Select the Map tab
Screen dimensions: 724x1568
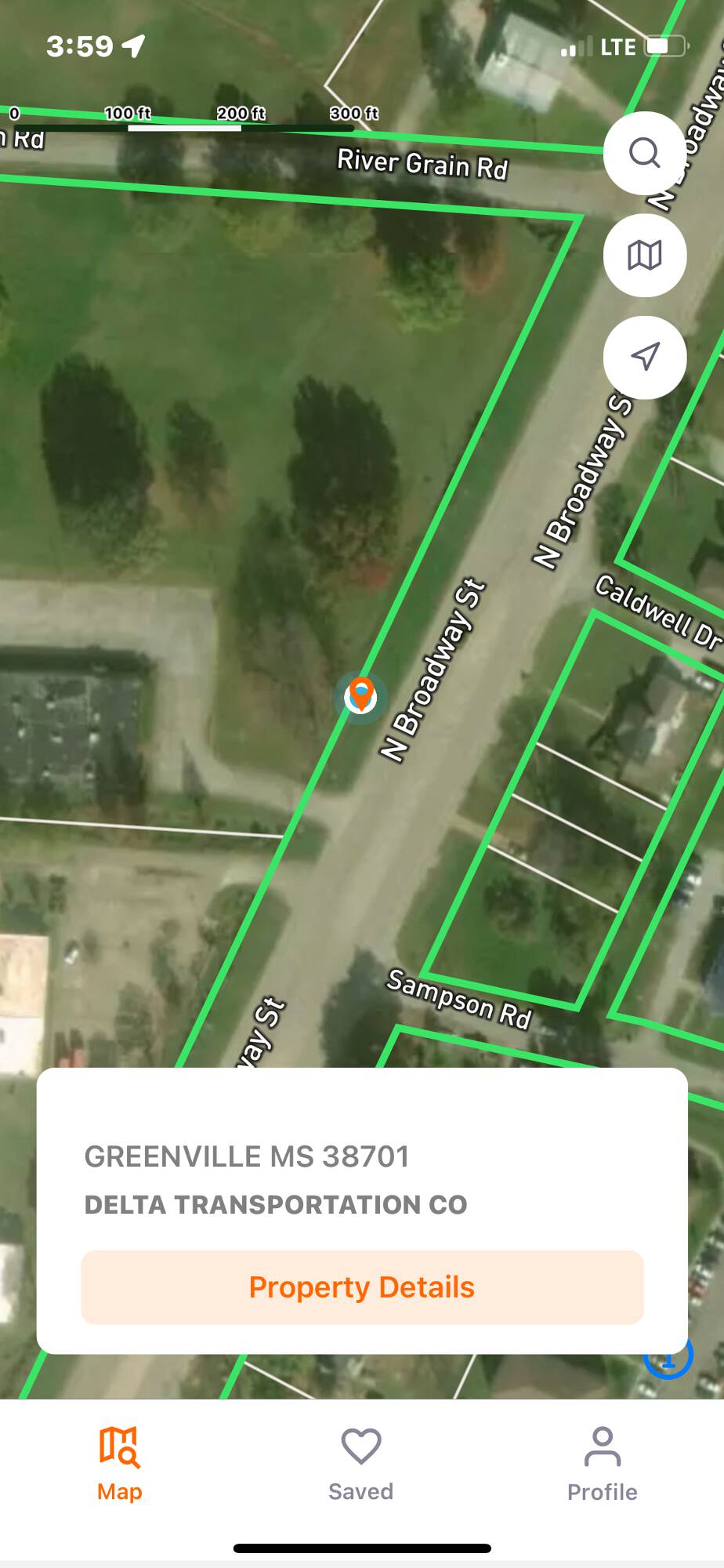click(x=119, y=1465)
